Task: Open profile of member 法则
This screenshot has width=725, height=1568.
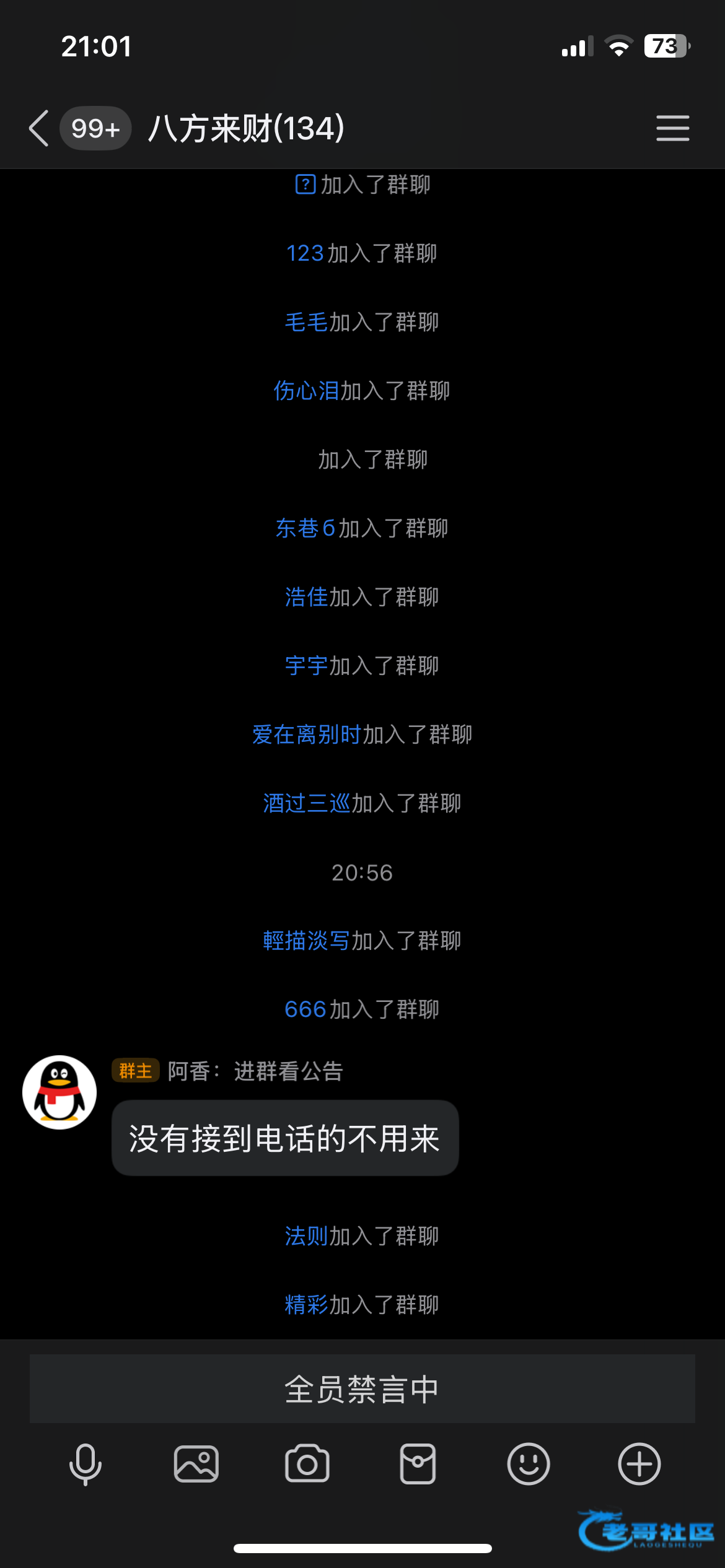Action: (x=306, y=1236)
